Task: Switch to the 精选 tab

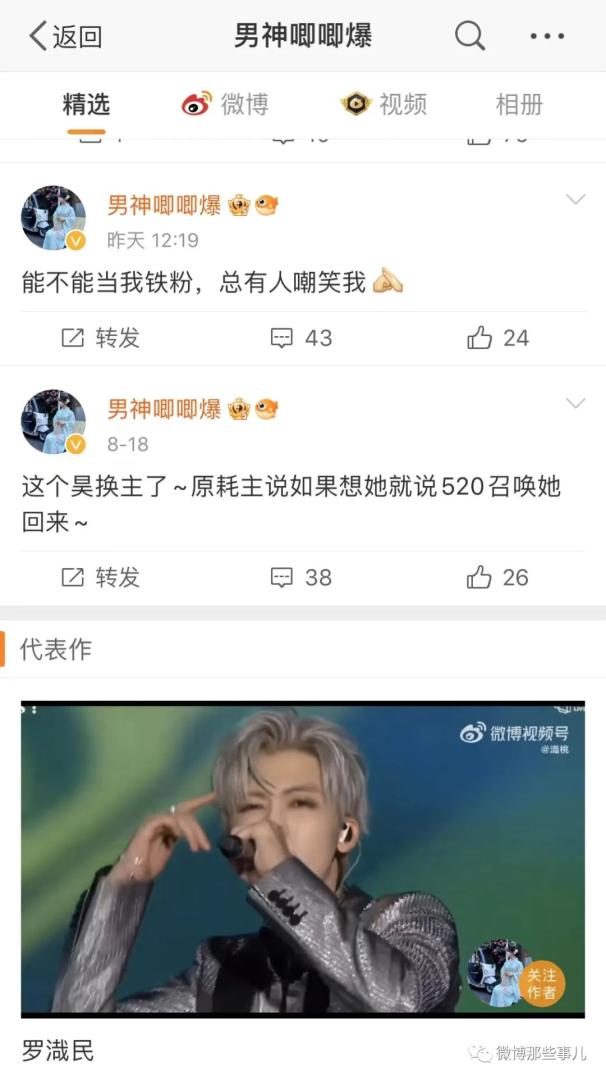Action: [86, 104]
